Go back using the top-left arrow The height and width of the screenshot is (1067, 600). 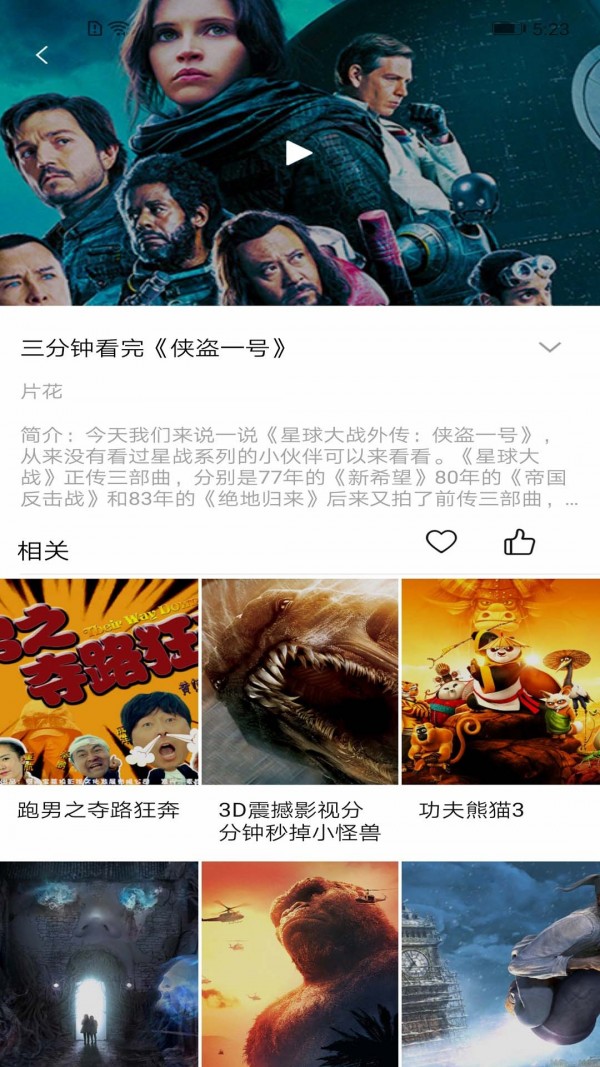(42, 55)
